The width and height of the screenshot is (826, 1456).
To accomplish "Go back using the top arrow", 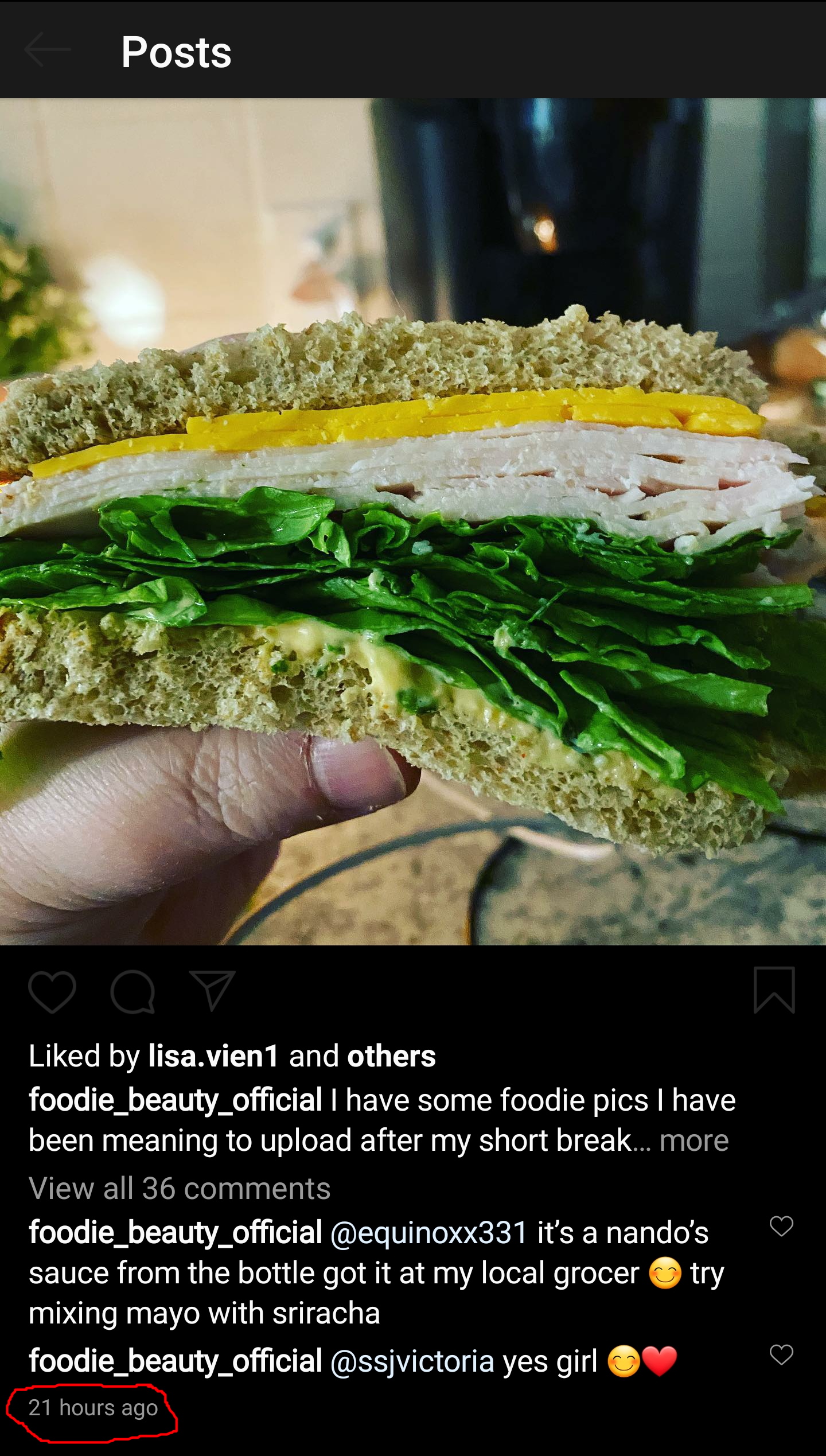I will [48, 50].
